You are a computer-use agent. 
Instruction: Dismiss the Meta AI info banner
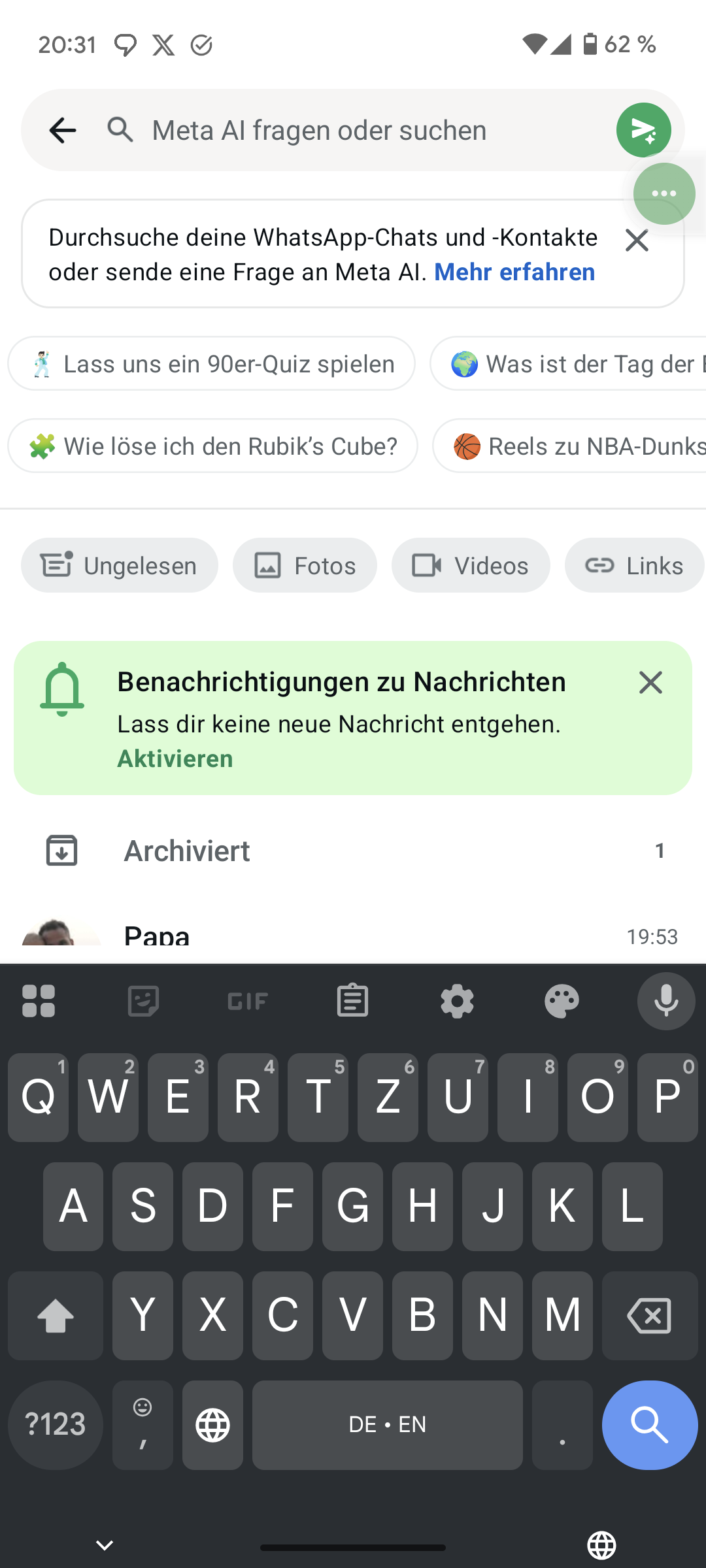[x=637, y=240]
